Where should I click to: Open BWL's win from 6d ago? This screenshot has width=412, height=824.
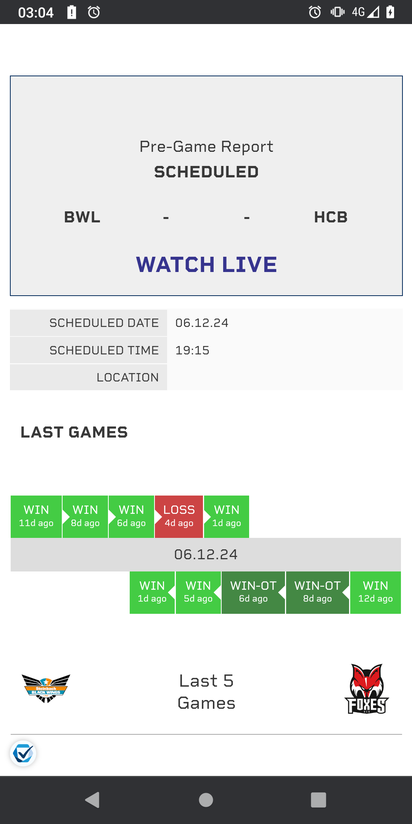click(131, 517)
